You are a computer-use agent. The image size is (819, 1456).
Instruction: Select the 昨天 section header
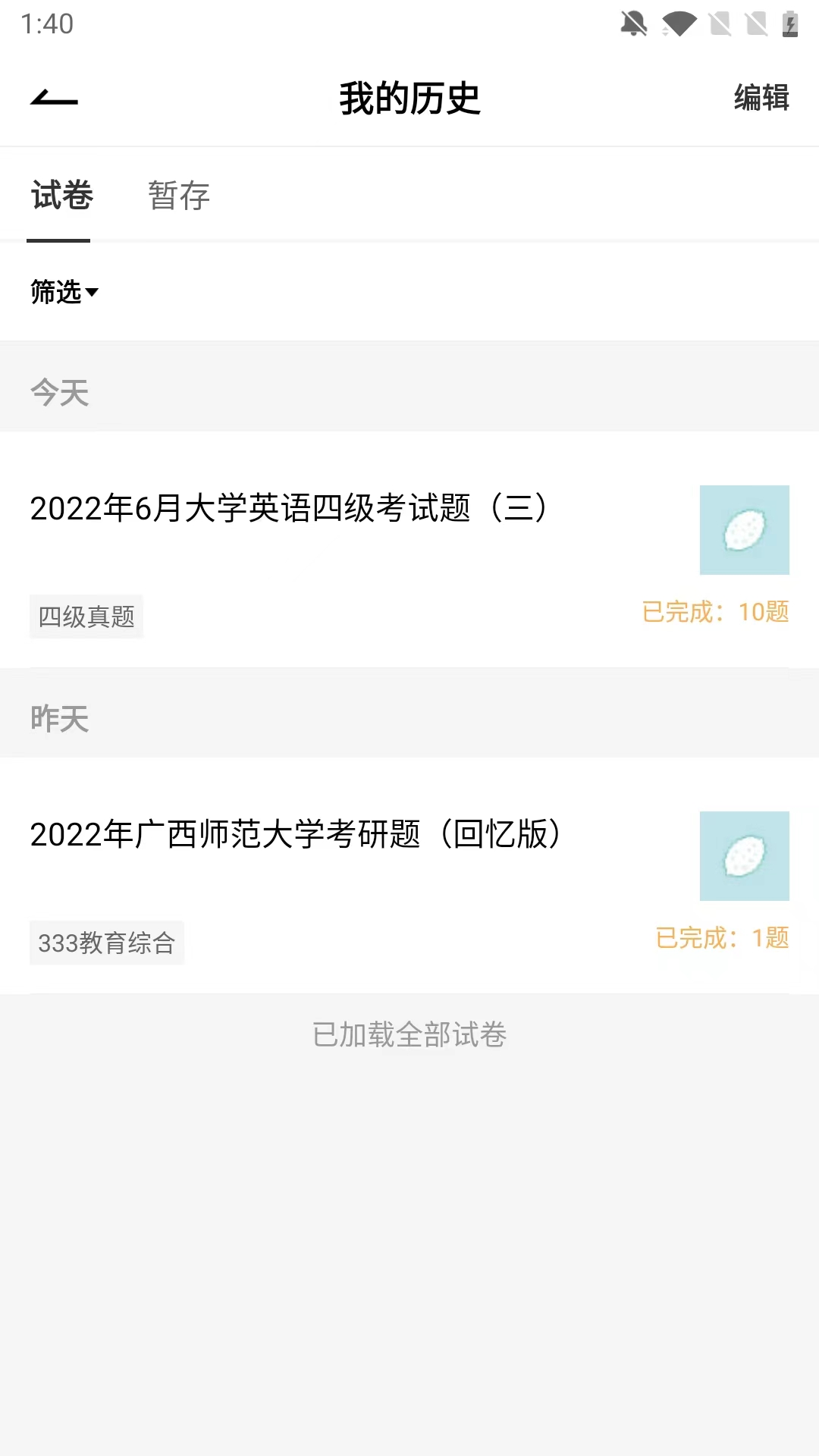[x=61, y=720]
